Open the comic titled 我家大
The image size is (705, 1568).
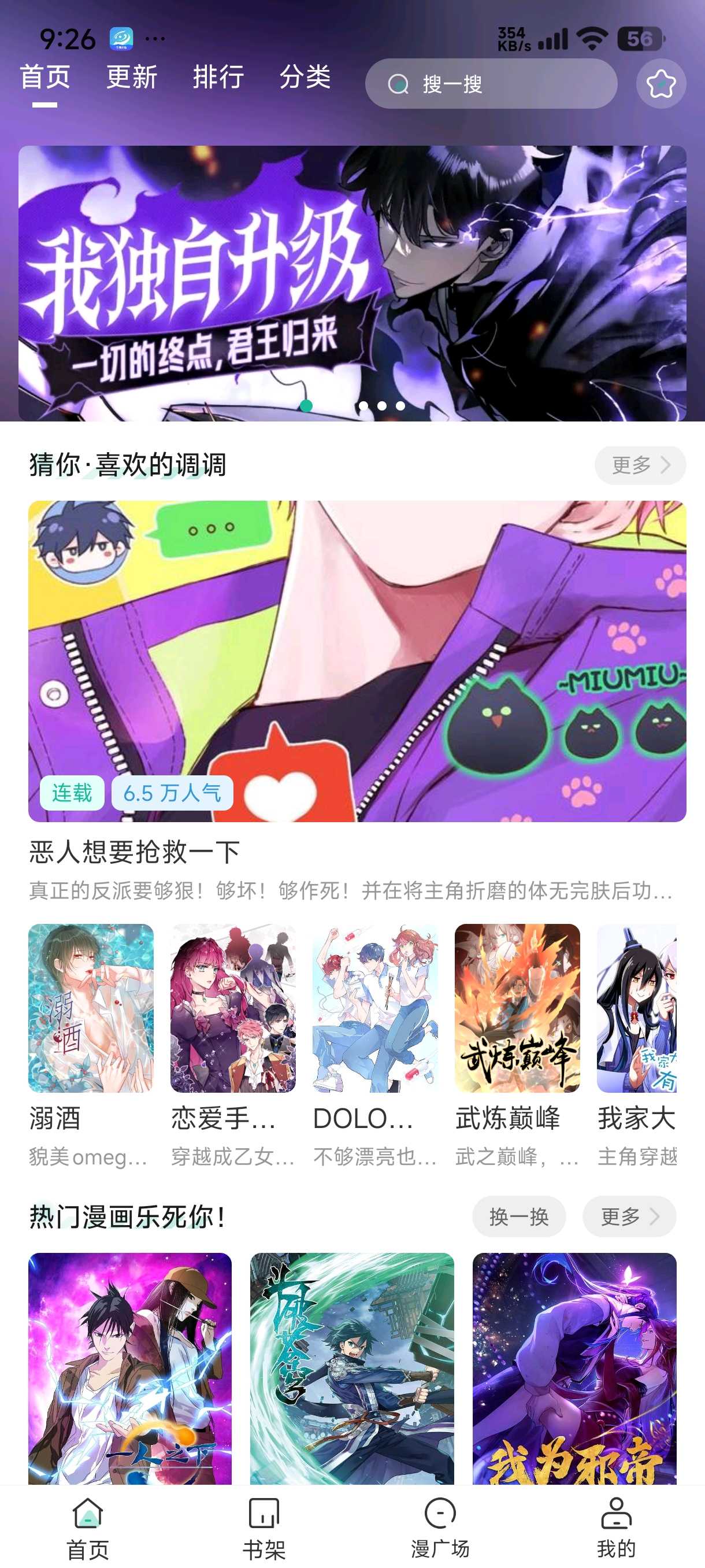[636, 1008]
